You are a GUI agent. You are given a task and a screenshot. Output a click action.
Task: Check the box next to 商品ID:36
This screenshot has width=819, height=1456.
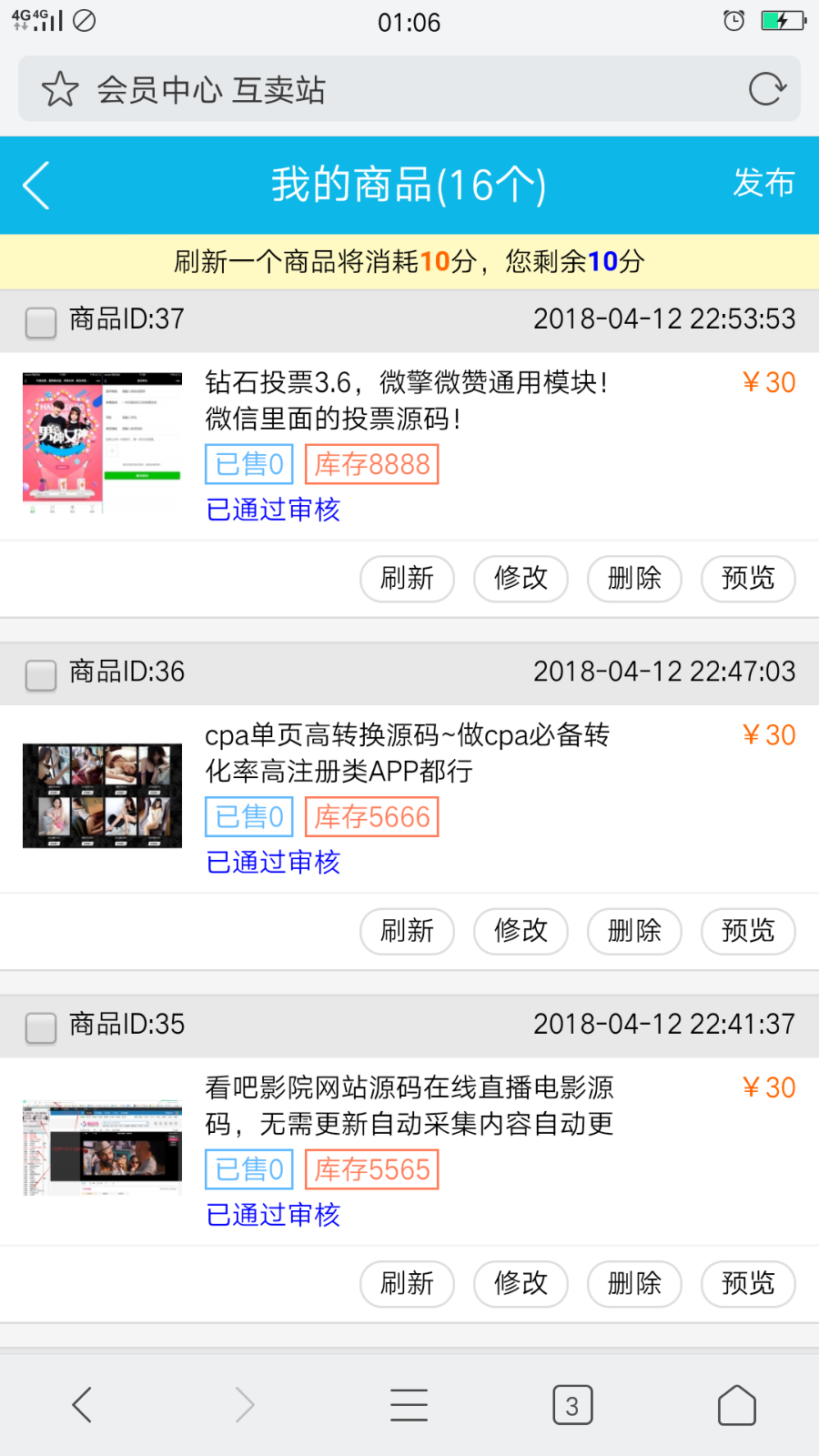[40, 674]
